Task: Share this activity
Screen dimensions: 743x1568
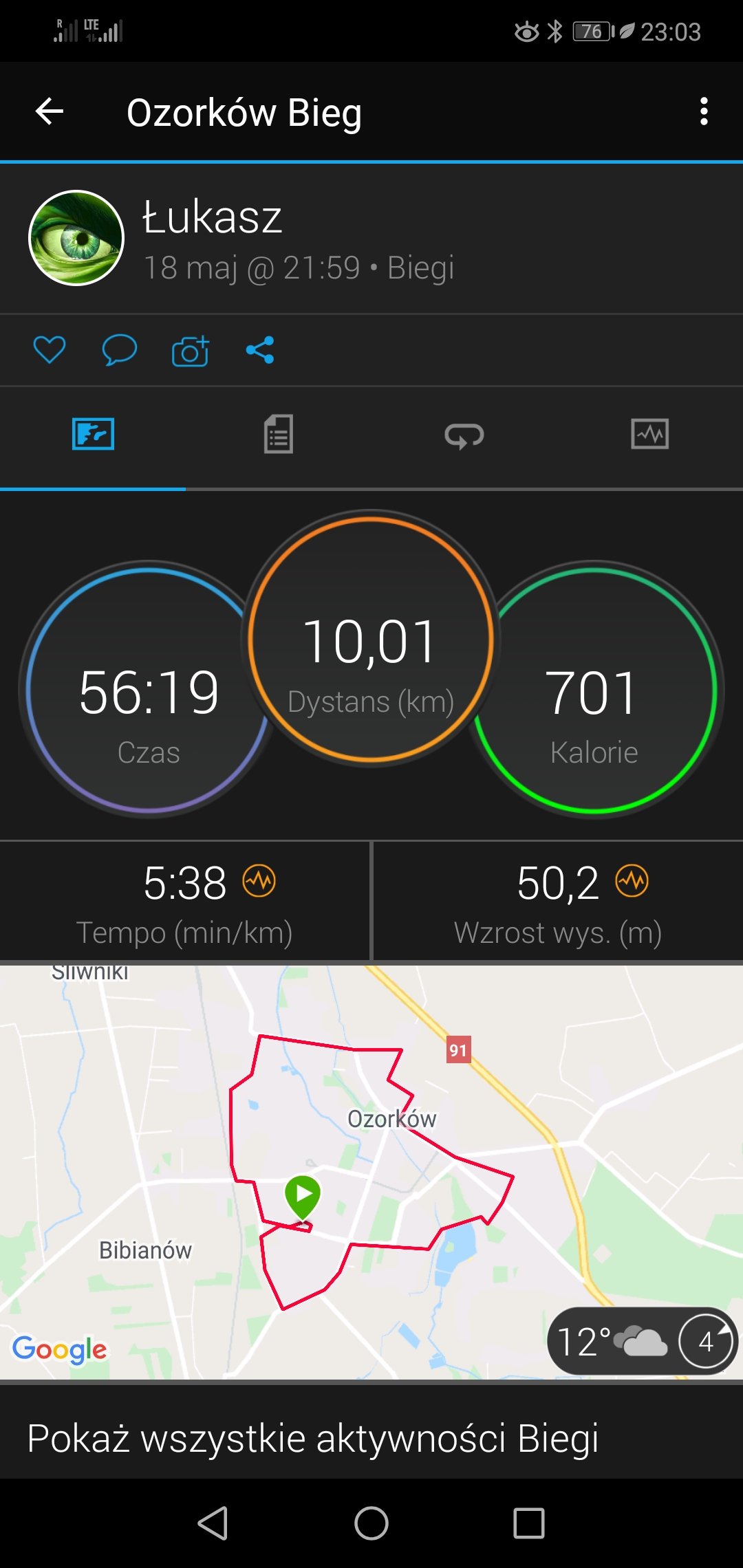Action: (x=260, y=350)
